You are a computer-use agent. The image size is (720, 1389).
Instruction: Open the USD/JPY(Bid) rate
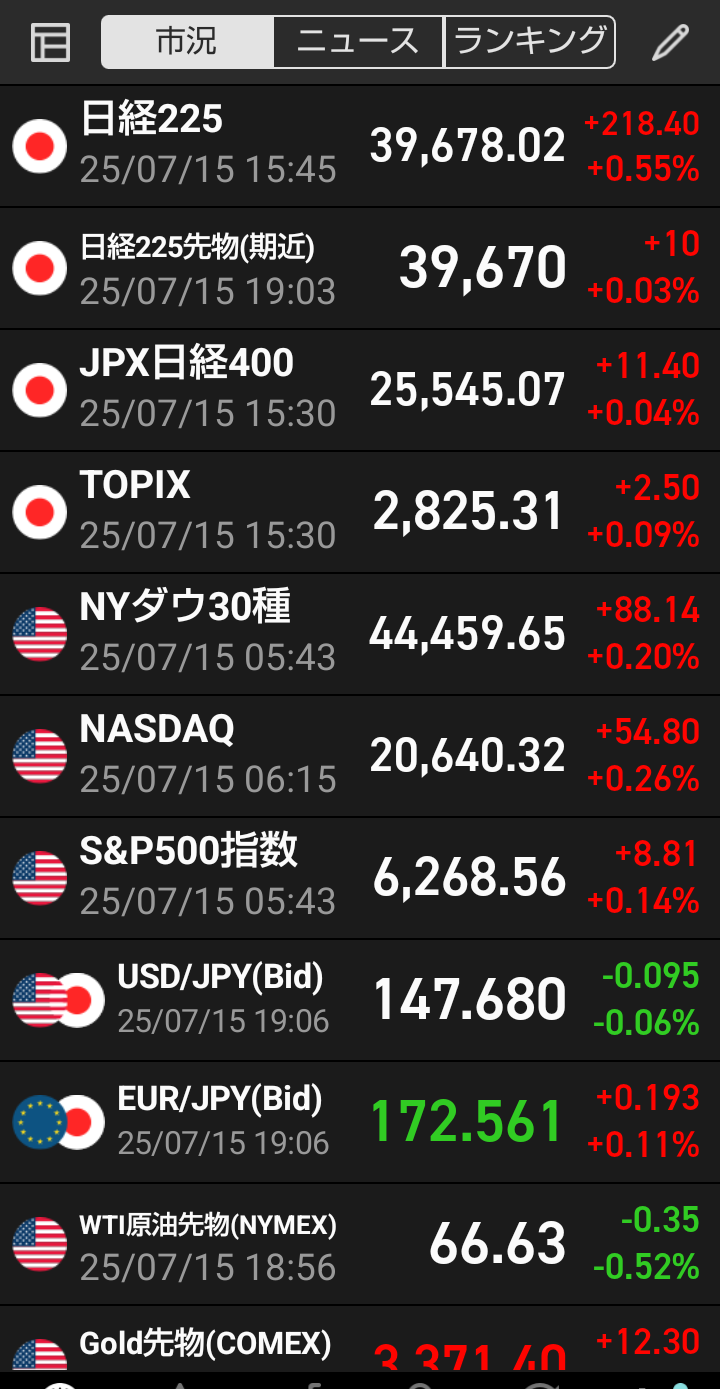pyautogui.click(x=360, y=1000)
